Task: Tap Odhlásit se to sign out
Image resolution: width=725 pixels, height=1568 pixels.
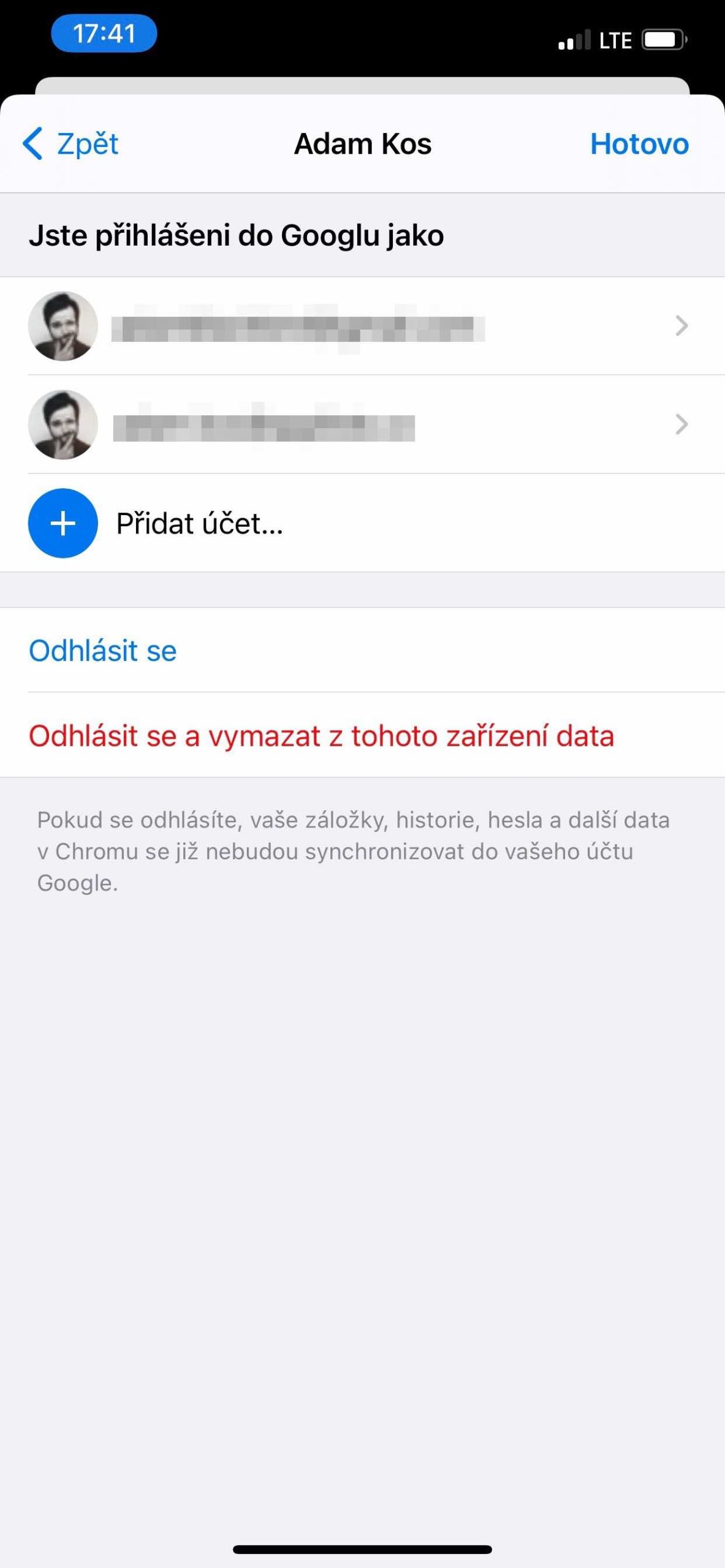Action: 102,650
